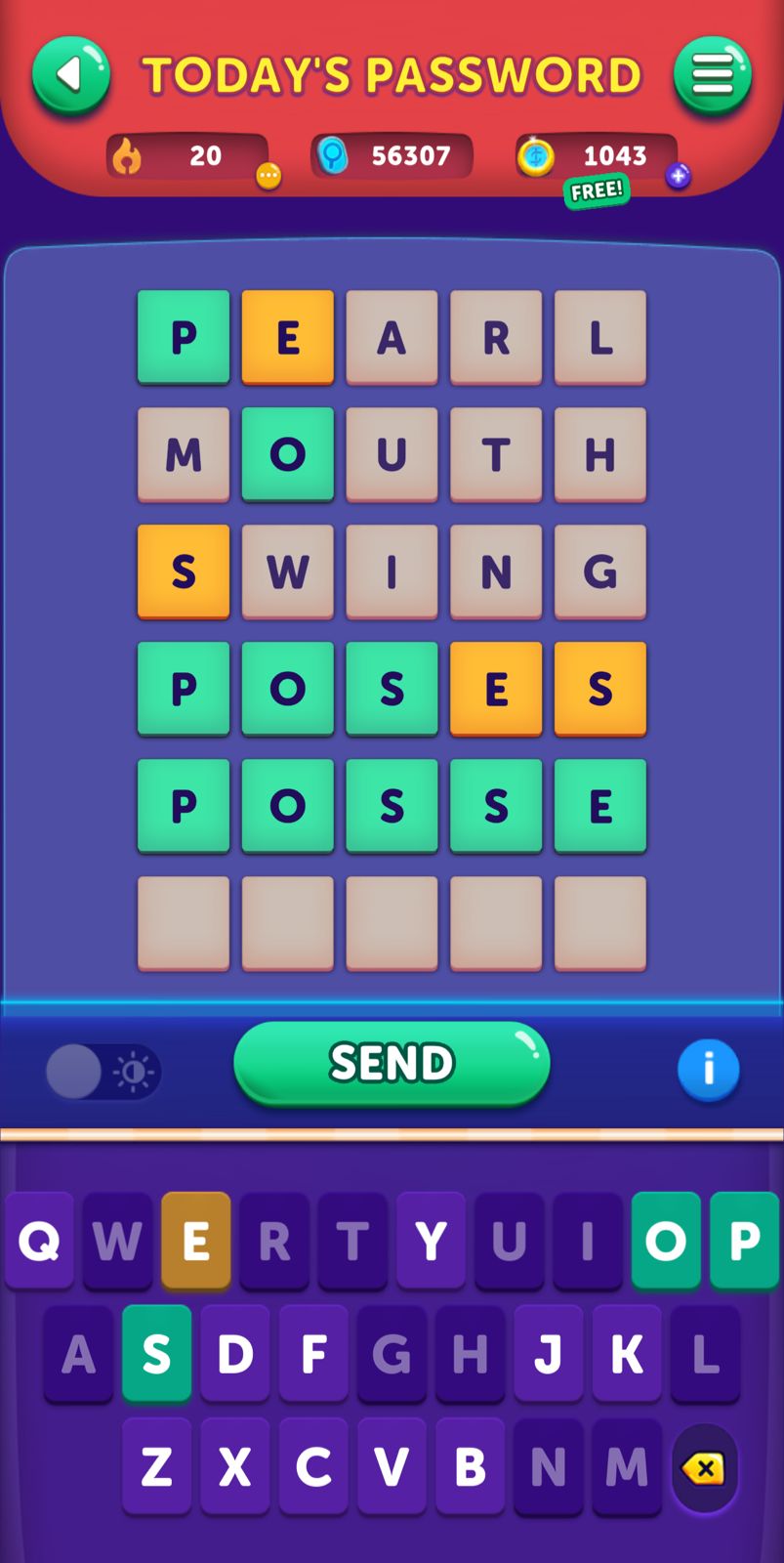Submit the guess with SEND
The height and width of the screenshot is (1563, 784).
(x=392, y=1064)
